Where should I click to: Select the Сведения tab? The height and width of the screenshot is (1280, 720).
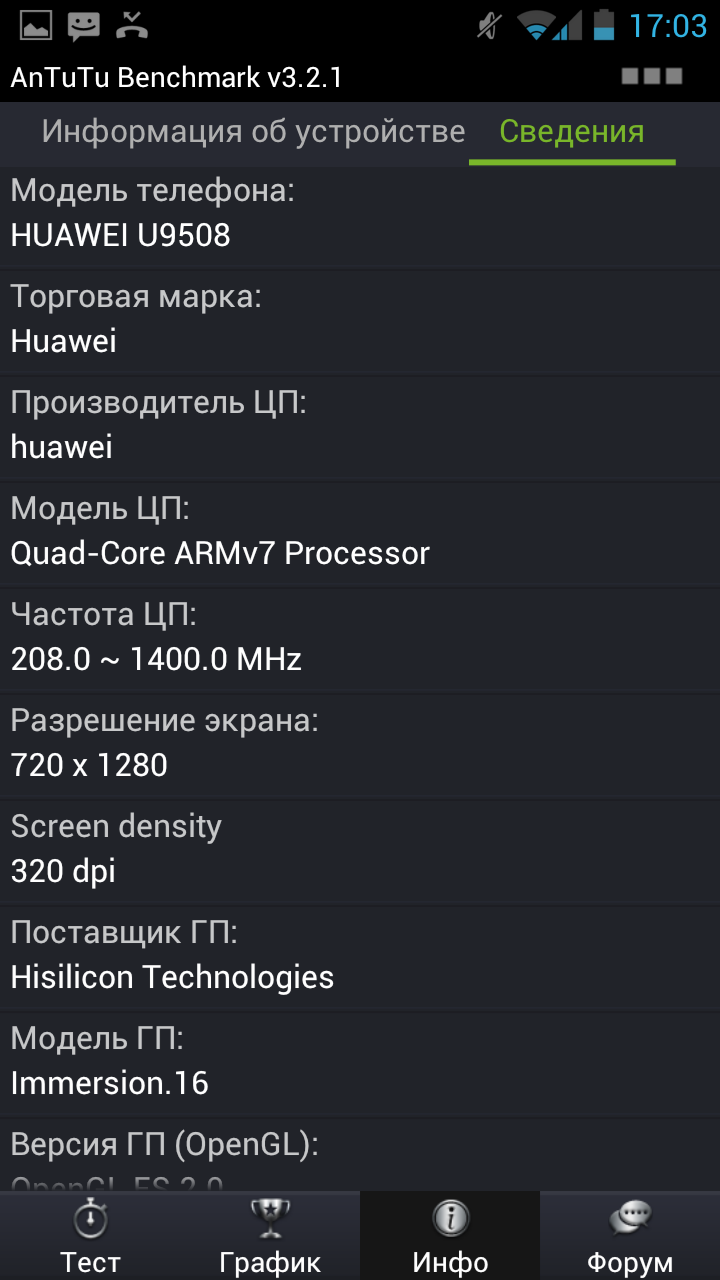pyautogui.click(x=571, y=132)
